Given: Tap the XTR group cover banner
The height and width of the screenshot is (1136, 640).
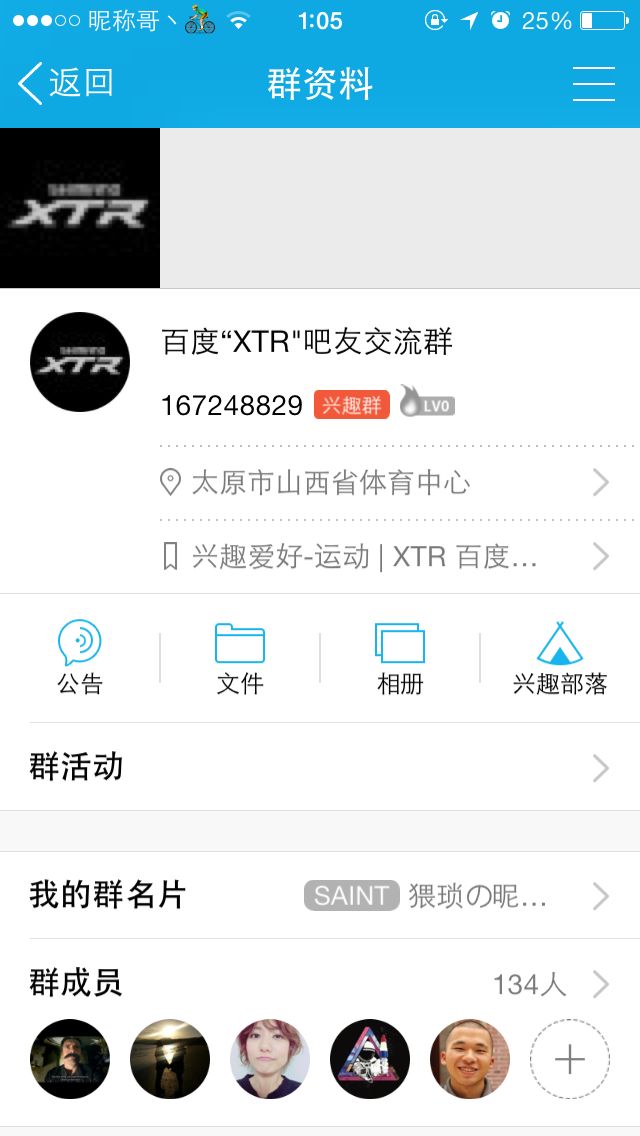Looking at the screenshot, I should coord(80,208).
